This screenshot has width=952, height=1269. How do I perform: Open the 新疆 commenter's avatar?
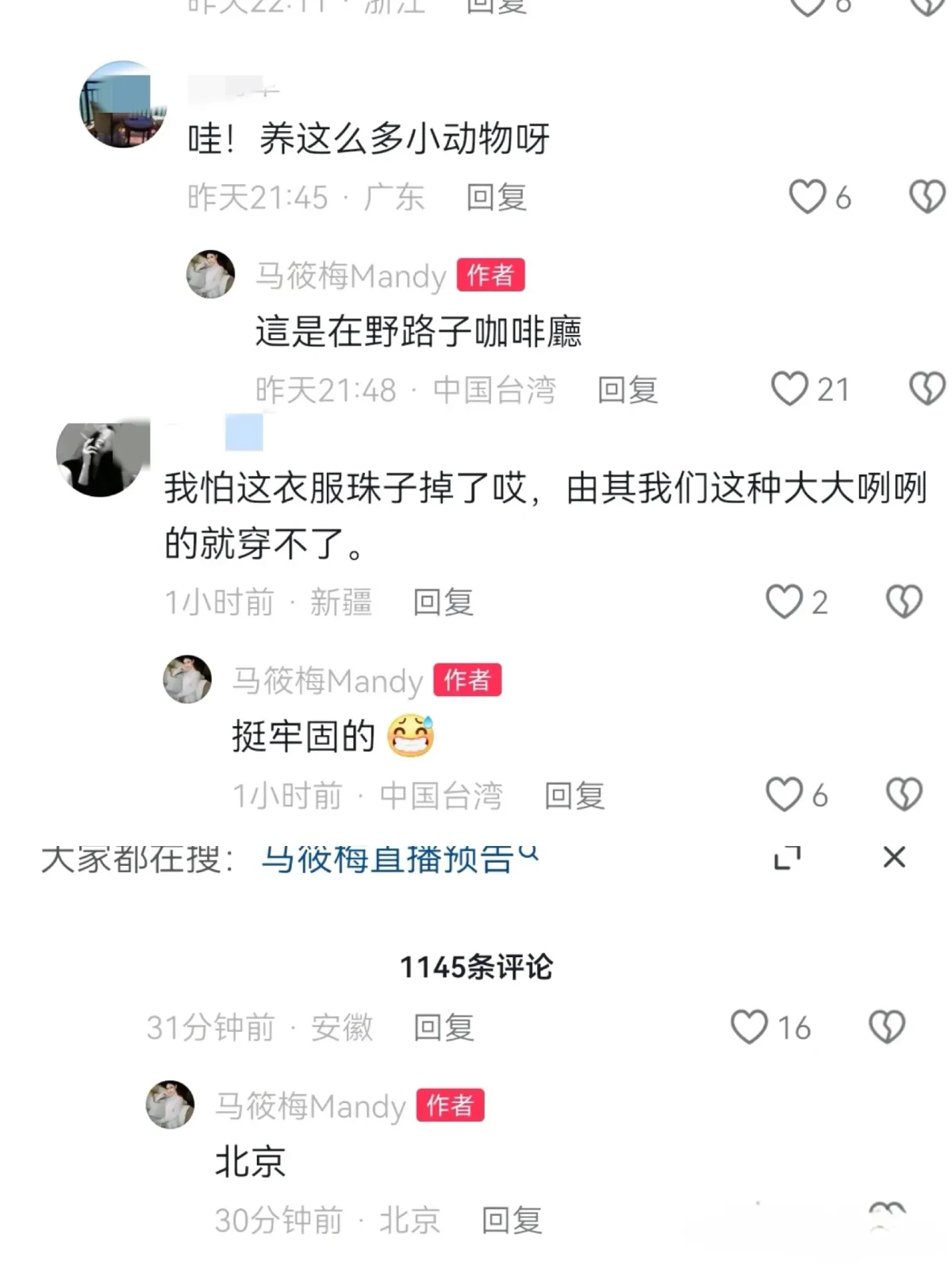point(102,459)
